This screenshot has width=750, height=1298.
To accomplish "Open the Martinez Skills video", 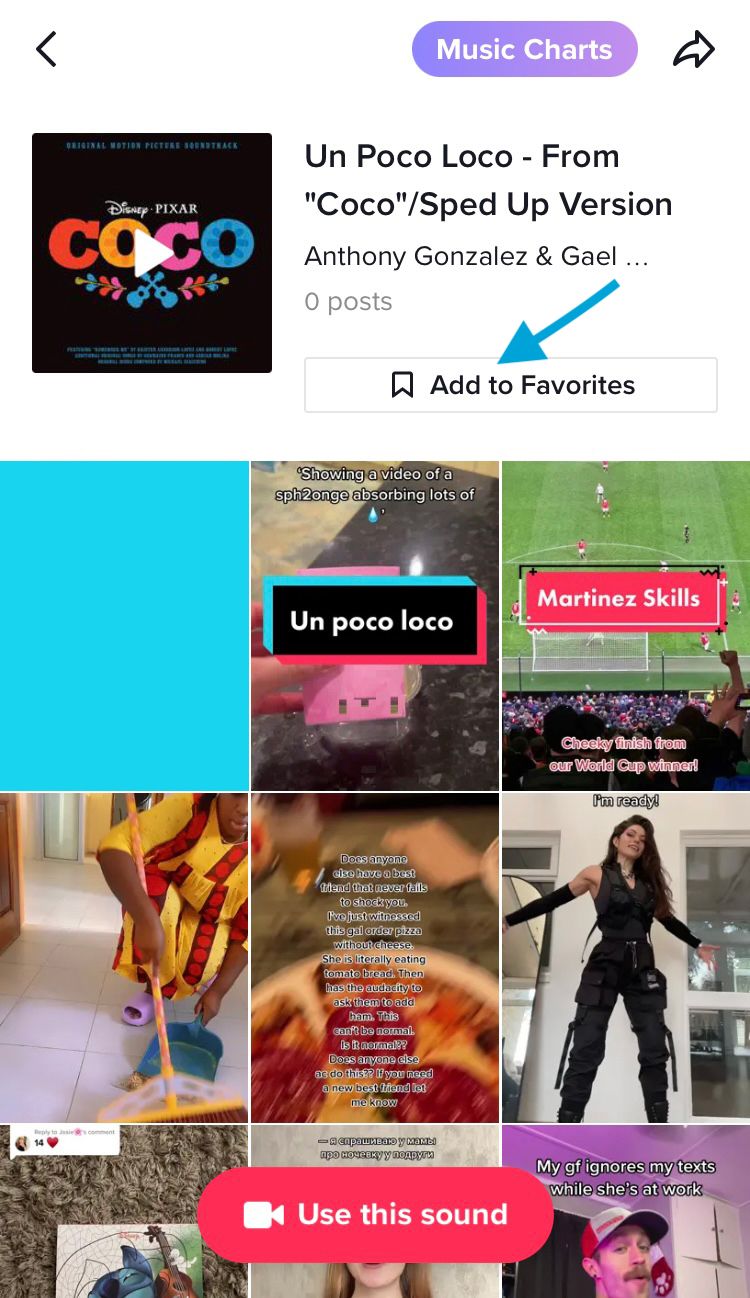I will coord(626,626).
